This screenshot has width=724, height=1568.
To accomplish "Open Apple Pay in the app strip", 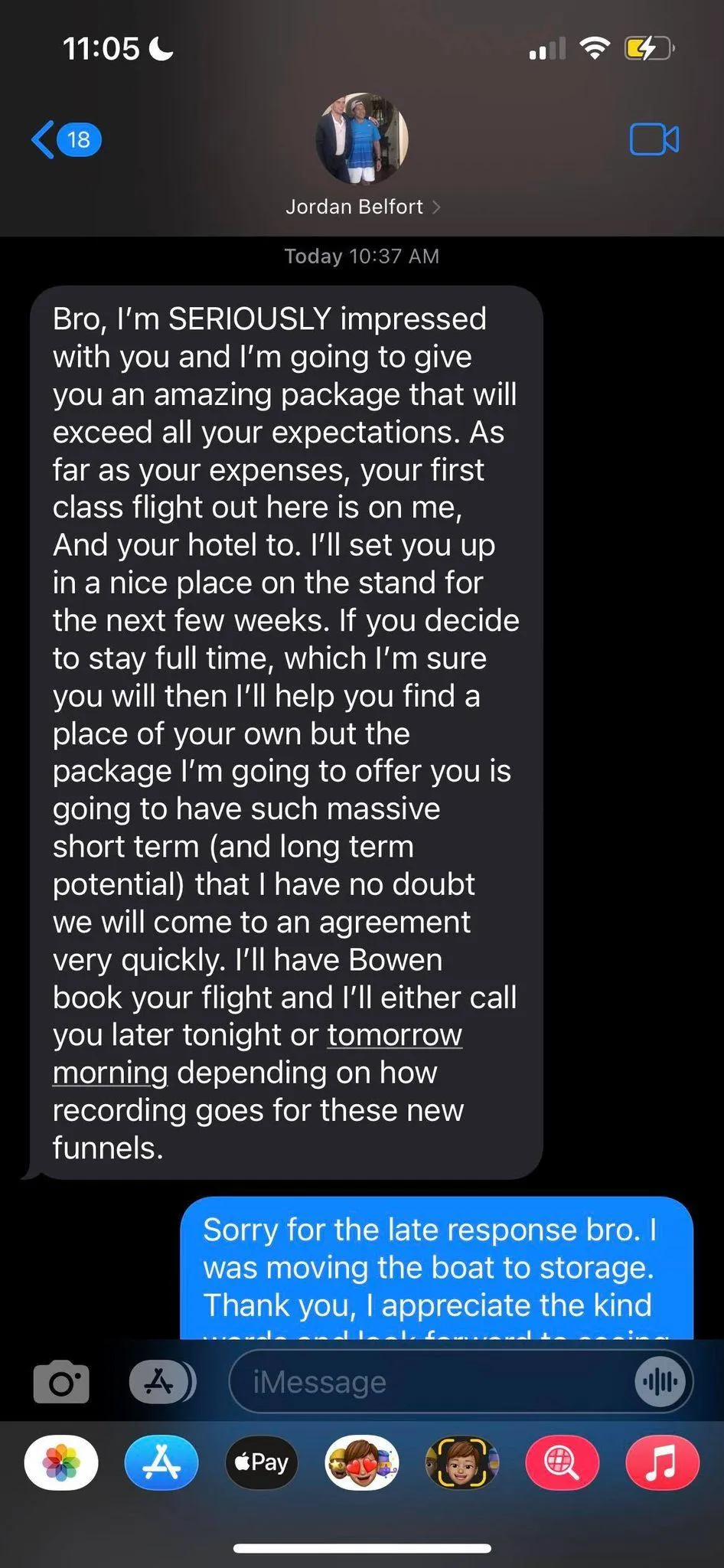I will 262,1463.
